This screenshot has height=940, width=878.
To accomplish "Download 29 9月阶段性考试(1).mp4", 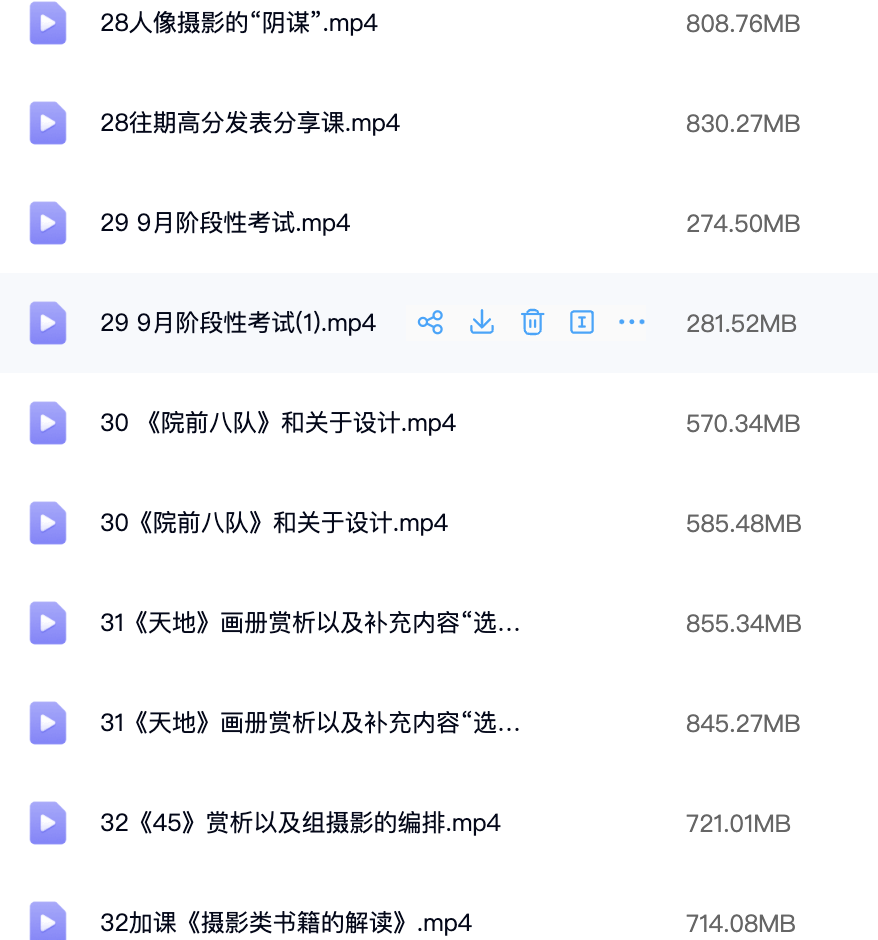I will pyautogui.click(x=482, y=322).
